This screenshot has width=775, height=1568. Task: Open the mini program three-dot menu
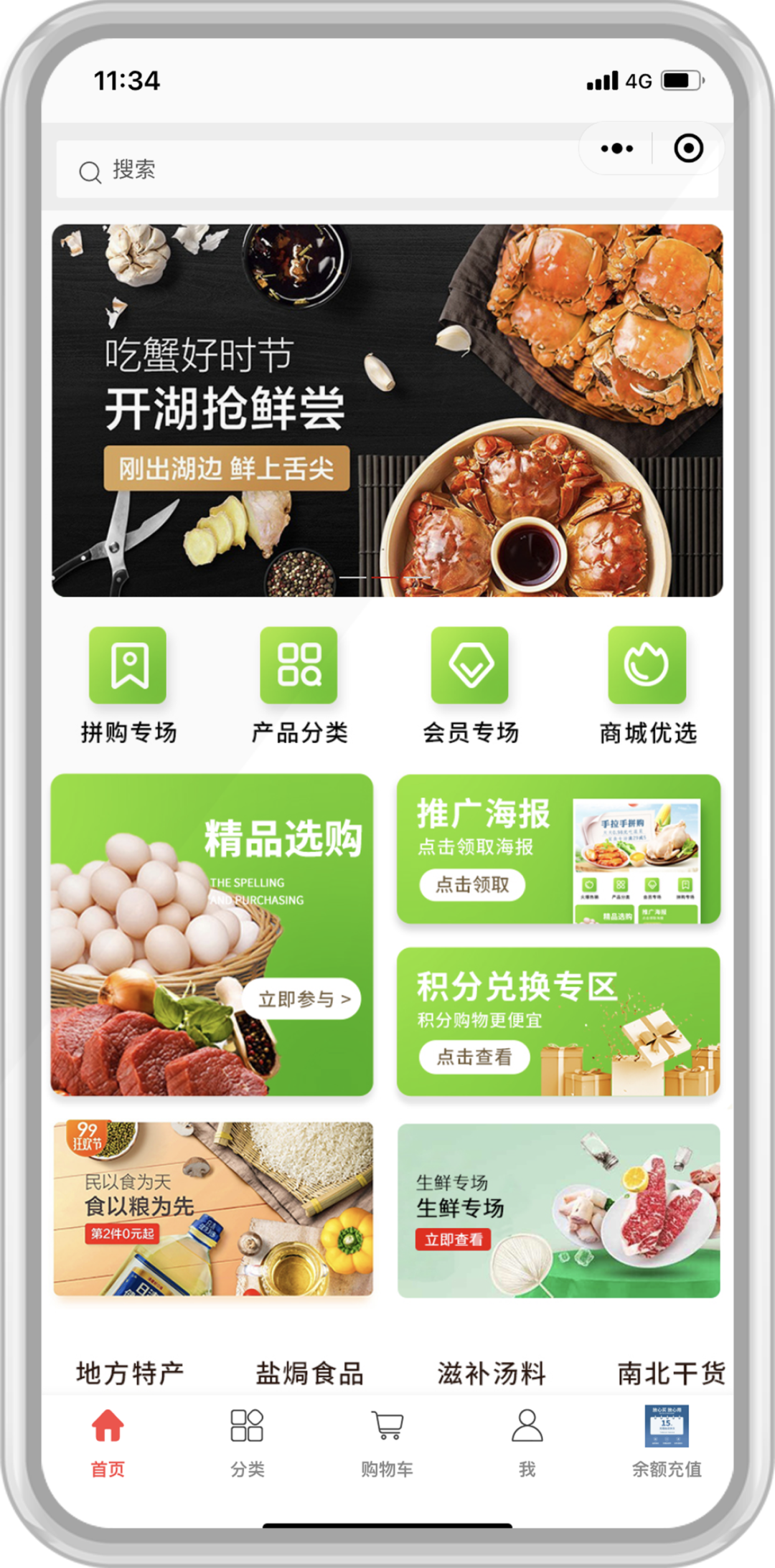coord(616,148)
